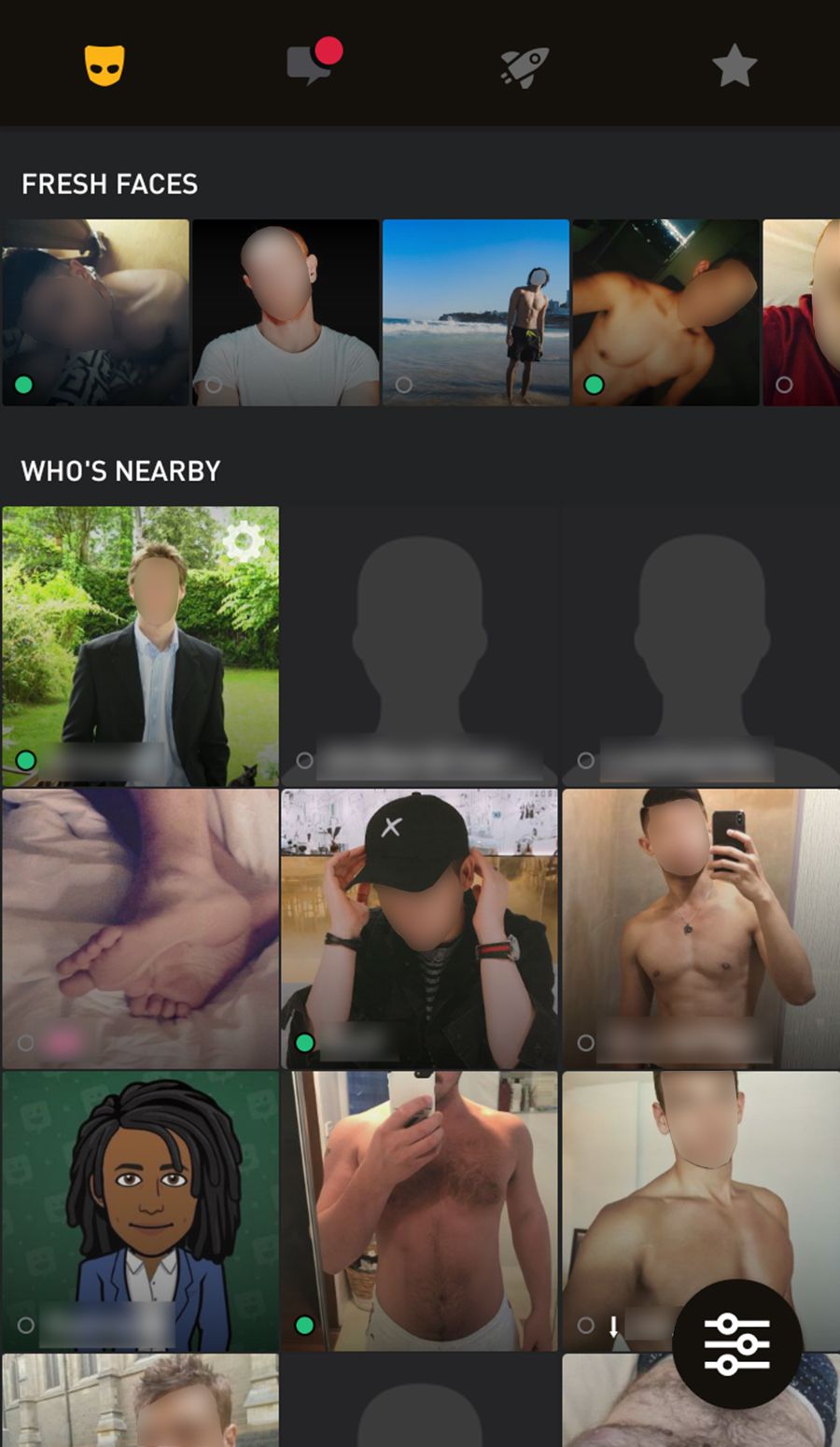Switch to the browse mask tab
This screenshot has width=840, height=1447.
(x=105, y=65)
